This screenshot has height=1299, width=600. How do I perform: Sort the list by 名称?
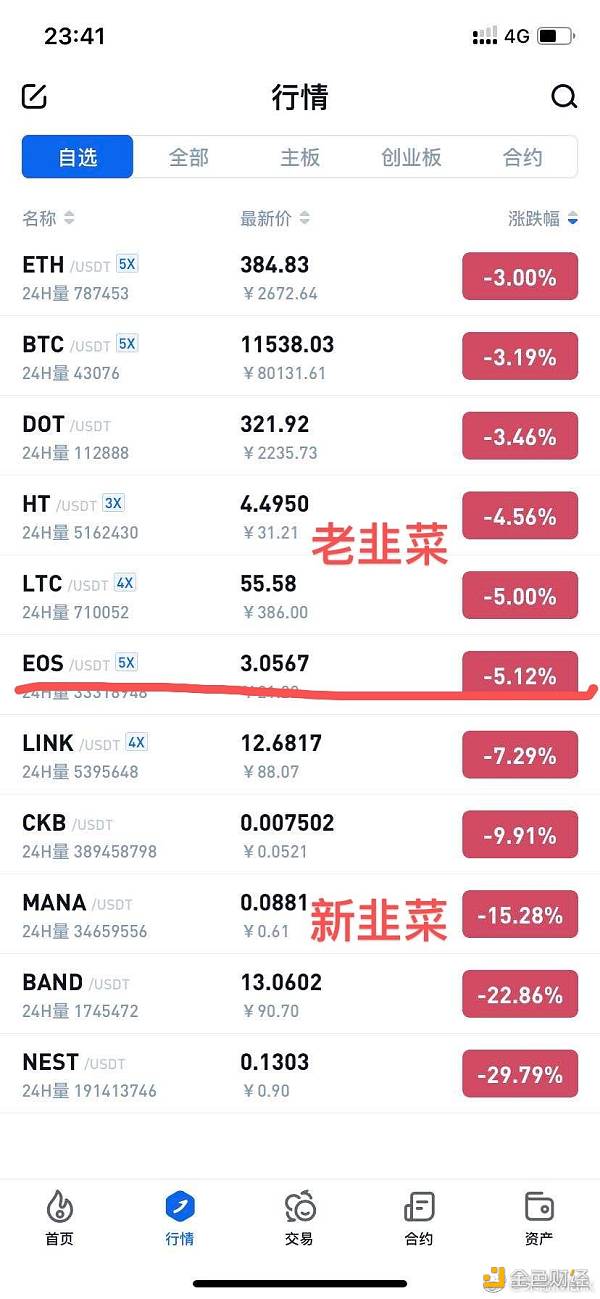48,218
